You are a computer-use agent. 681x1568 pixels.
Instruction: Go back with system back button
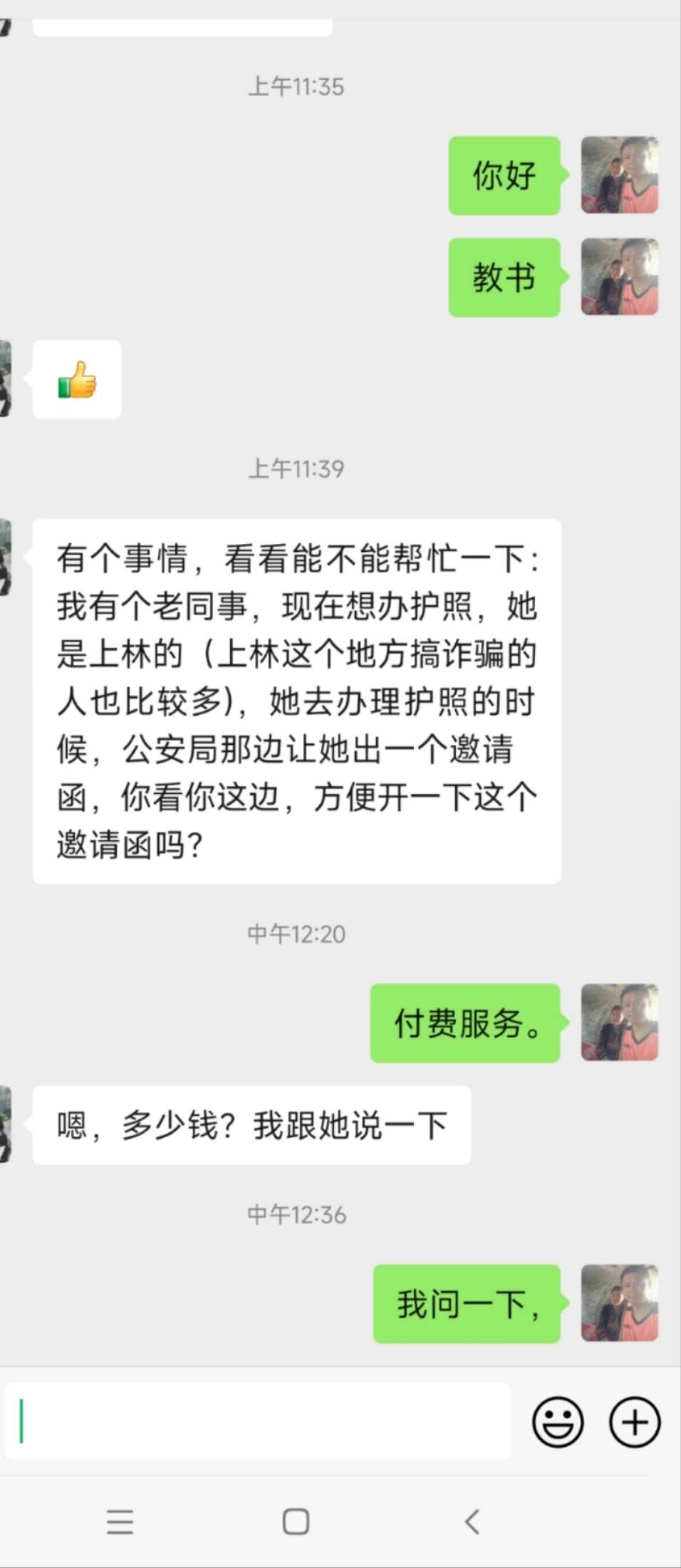click(472, 1522)
